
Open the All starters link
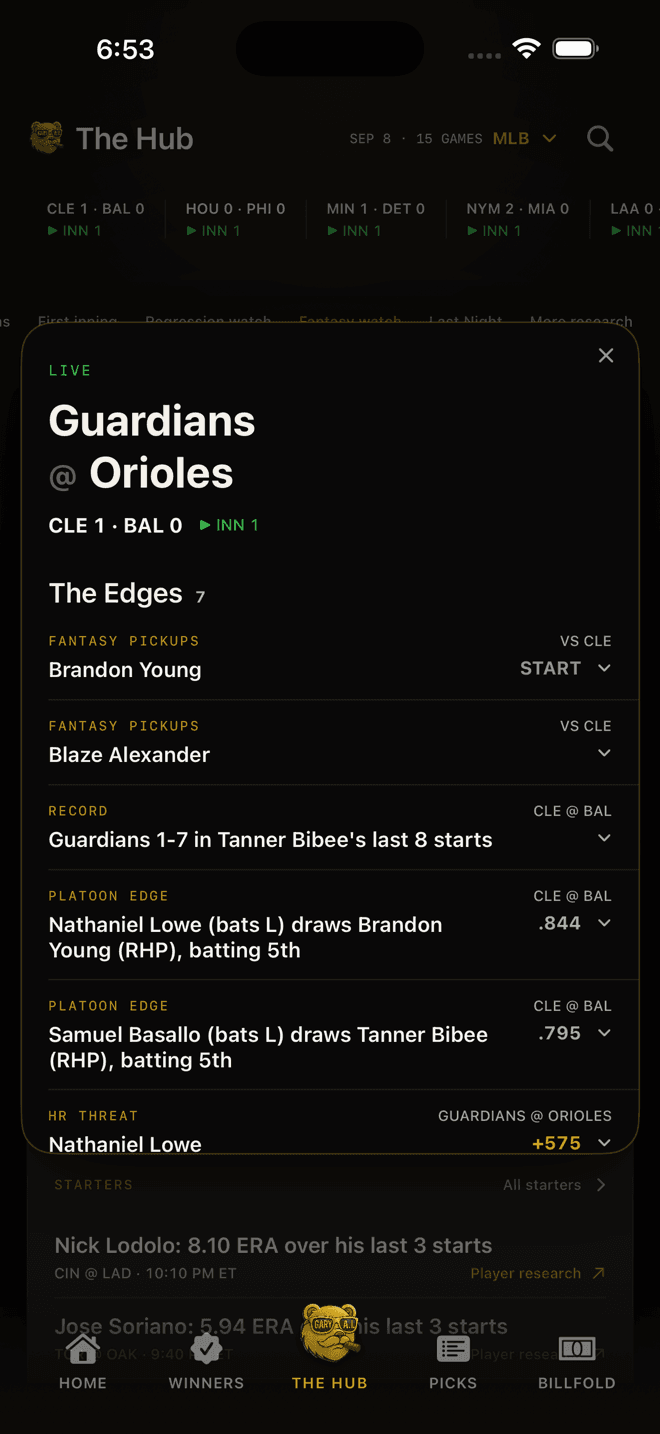click(x=555, y=1185)
